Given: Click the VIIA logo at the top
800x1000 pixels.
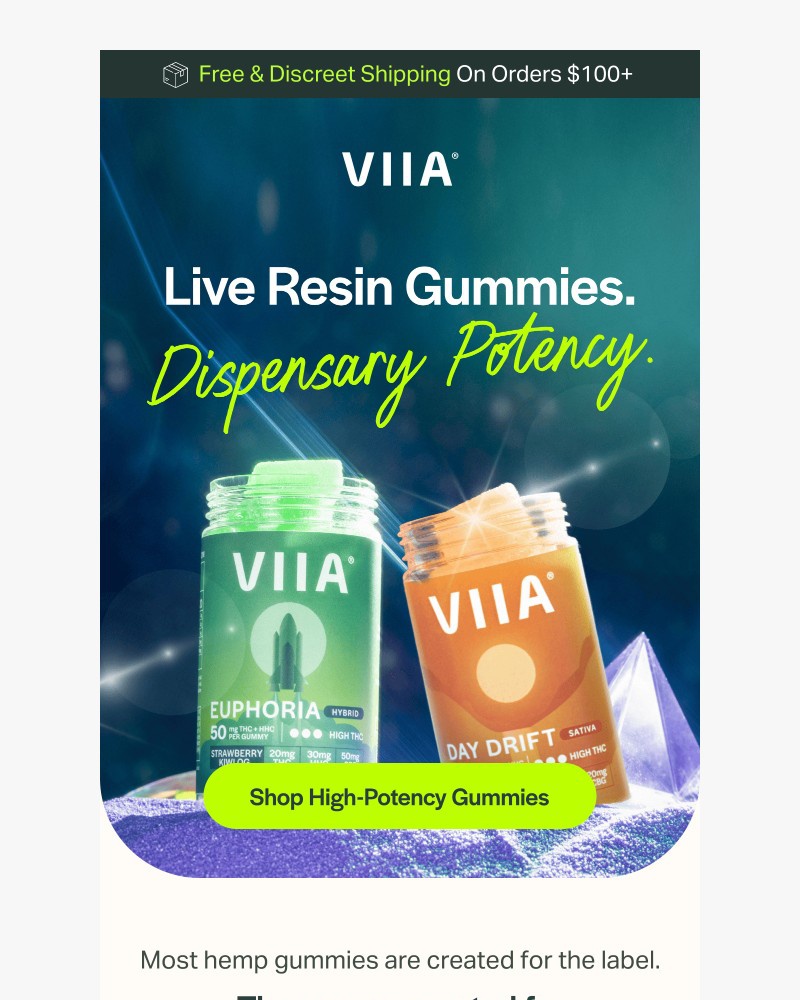Looking at the screenshot, I should [x=395, y=171].
